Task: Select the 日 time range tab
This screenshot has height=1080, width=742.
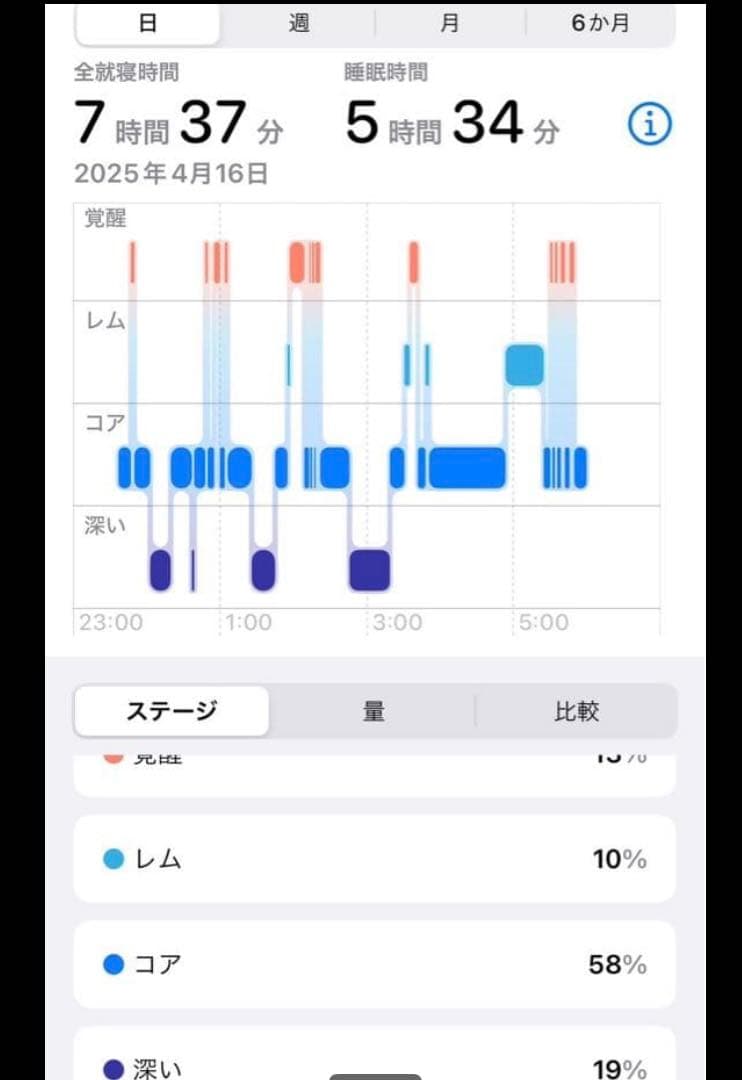Action: coord(145,24)
